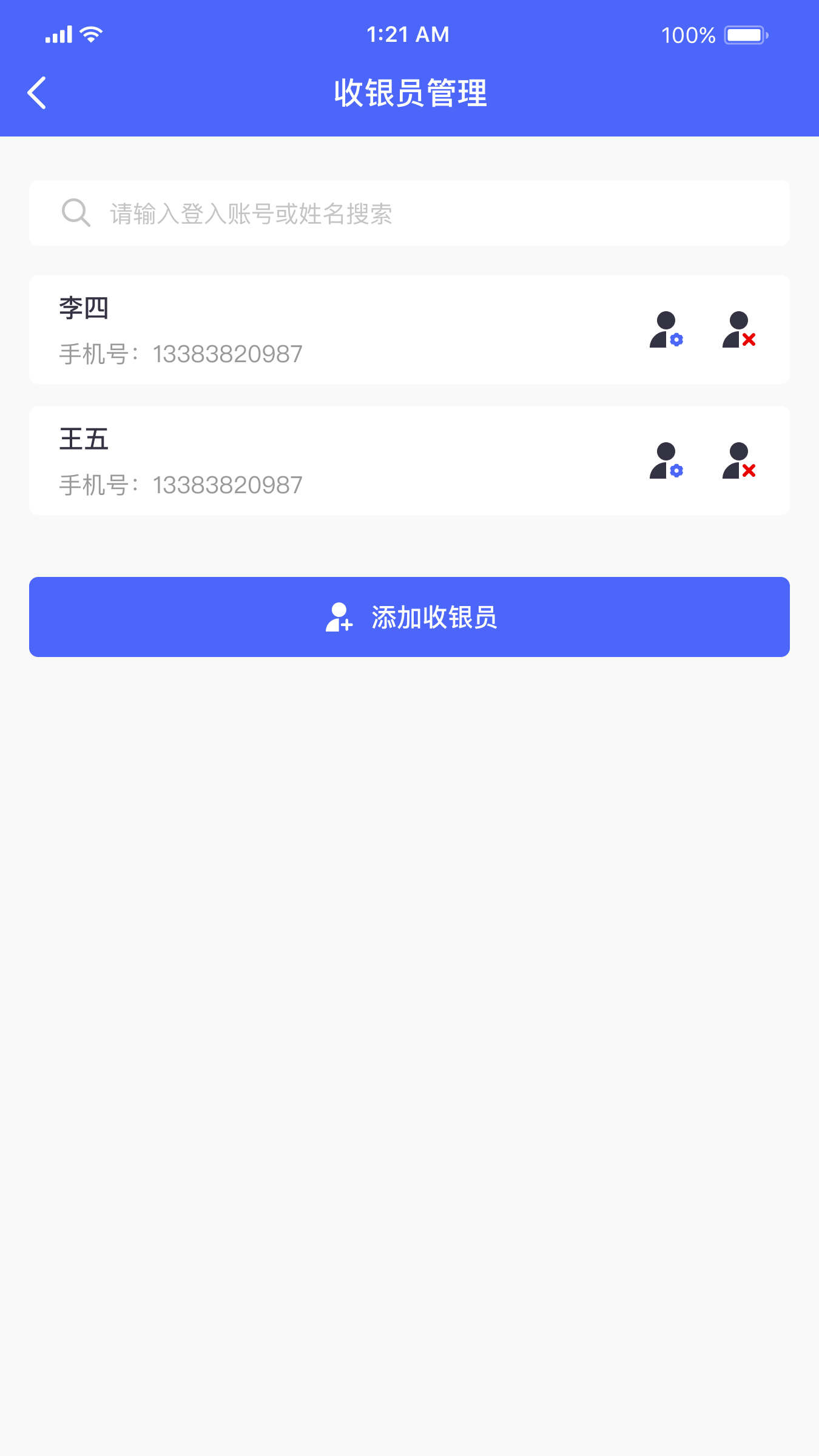The width and height of the screenshot is (819, 1456).
Task: Tap the 添加收银员 button
Action: (409, 617)
